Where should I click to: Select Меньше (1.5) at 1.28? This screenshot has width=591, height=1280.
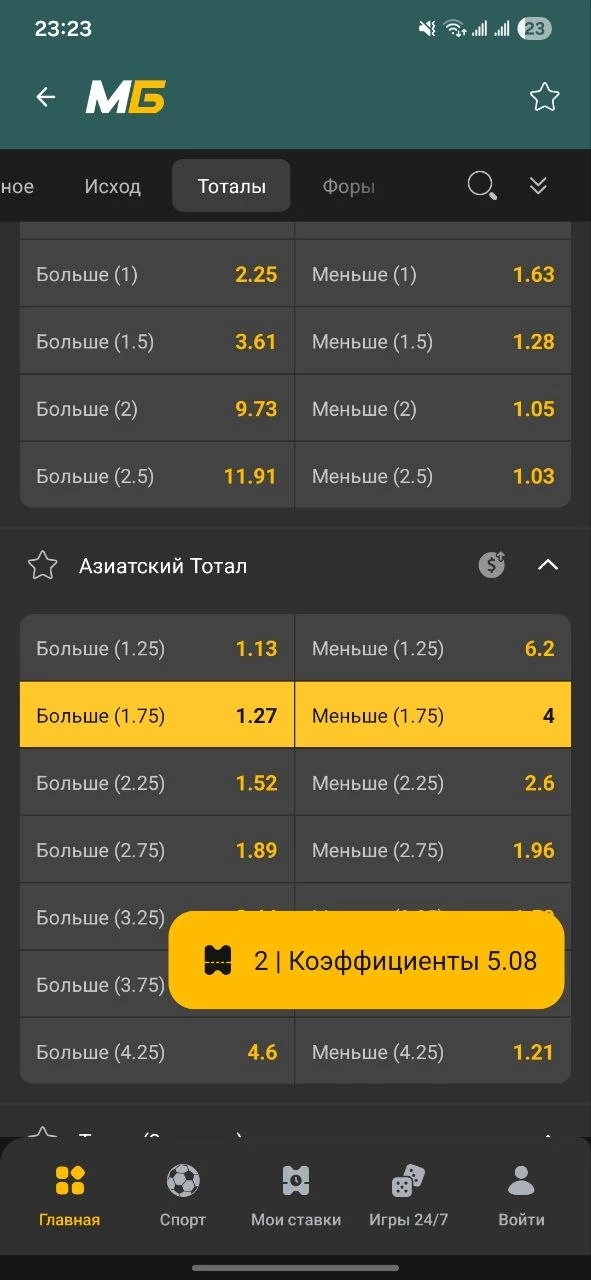click(433, 342)
